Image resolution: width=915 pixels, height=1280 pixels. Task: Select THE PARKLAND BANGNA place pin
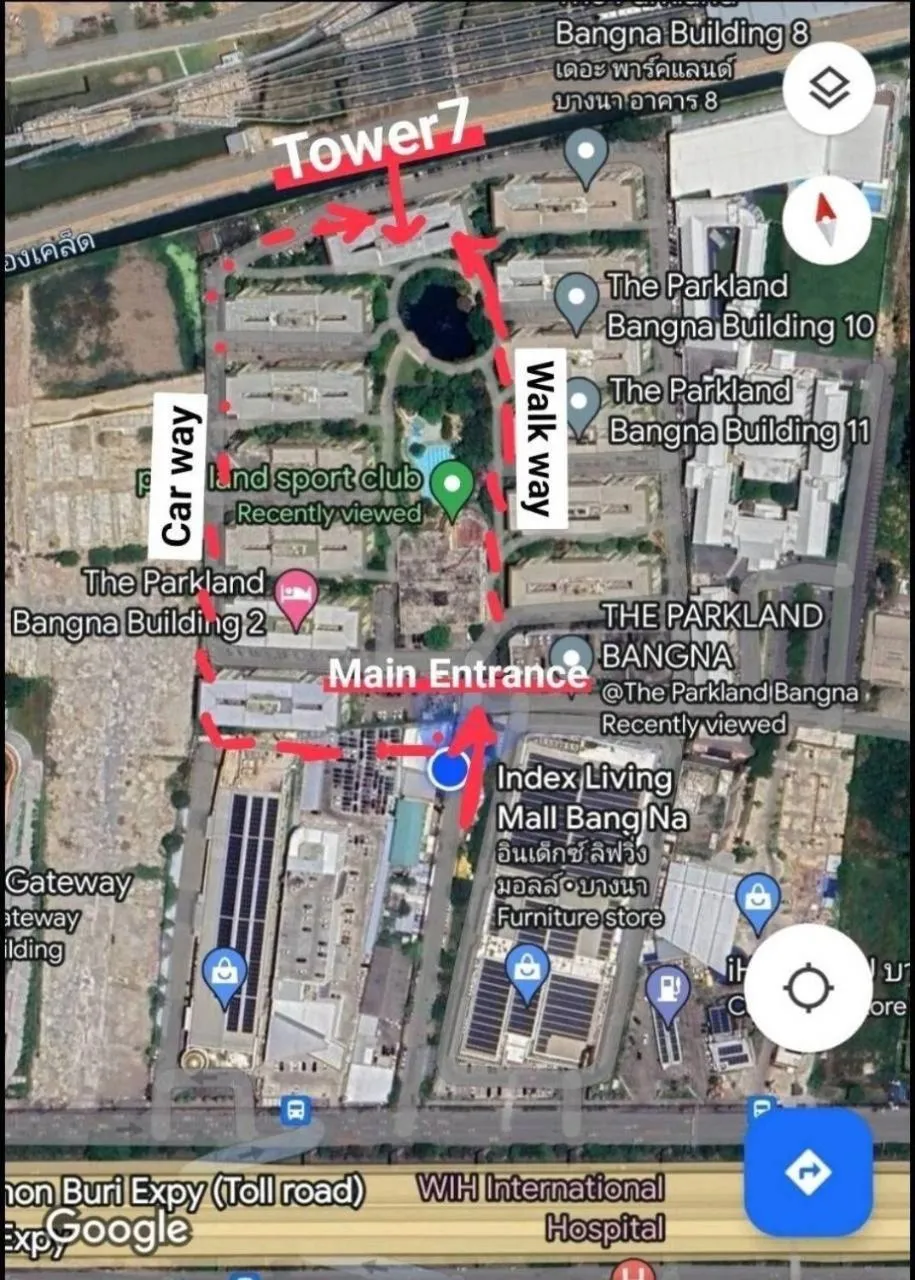pos(571,657)
